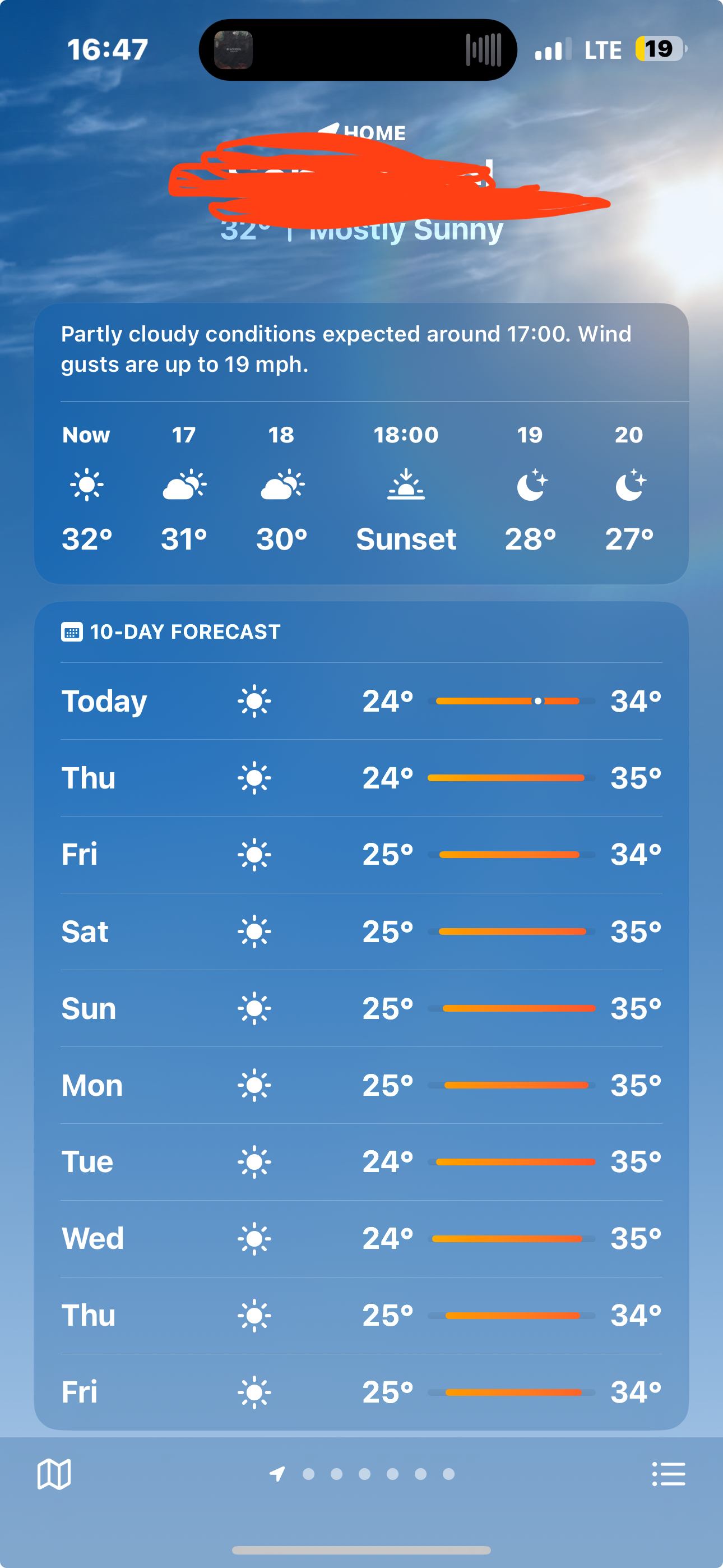The image size is (723, 1568).
Task: View the Tue forecast row
Action: pyautogui.click(x=361, y=1162)
